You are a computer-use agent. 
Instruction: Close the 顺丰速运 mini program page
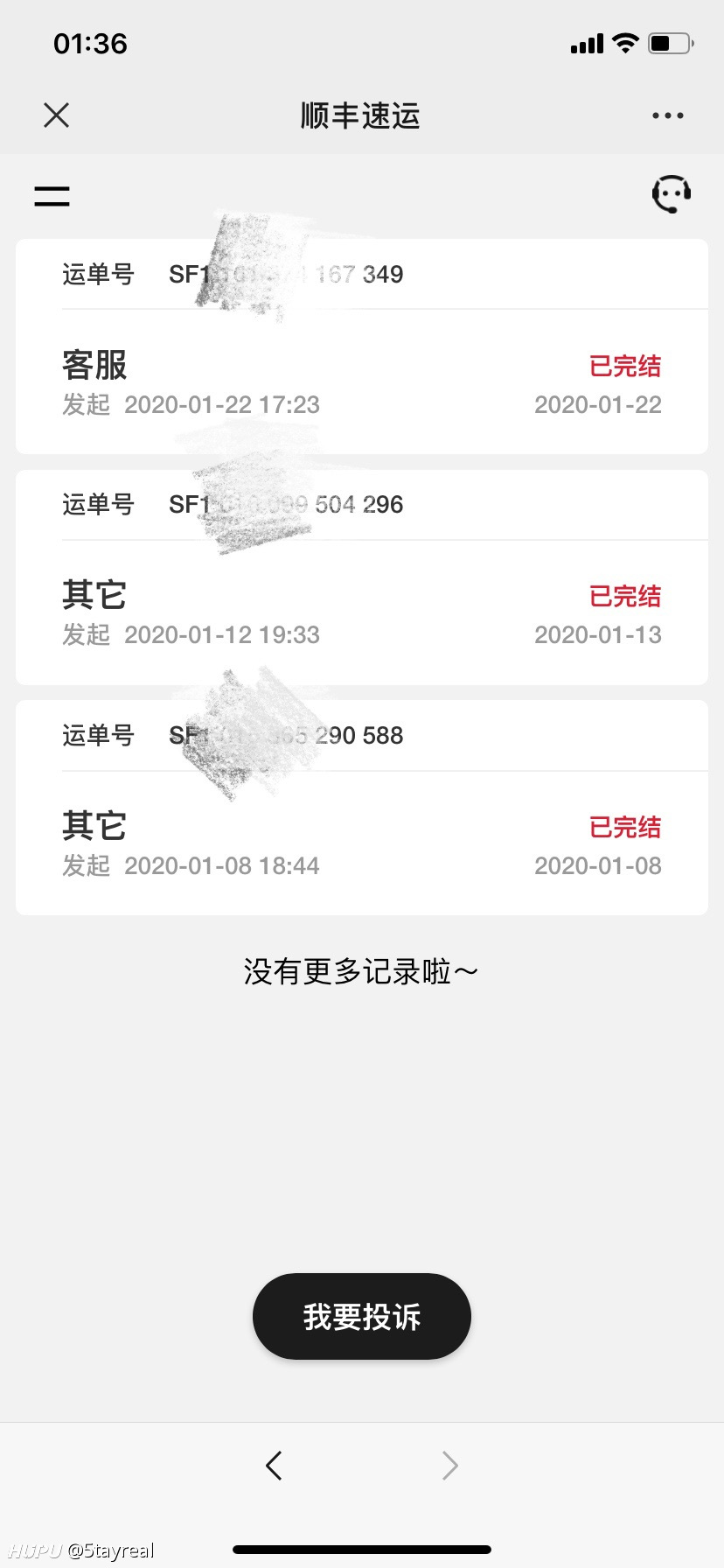(56, 115)
